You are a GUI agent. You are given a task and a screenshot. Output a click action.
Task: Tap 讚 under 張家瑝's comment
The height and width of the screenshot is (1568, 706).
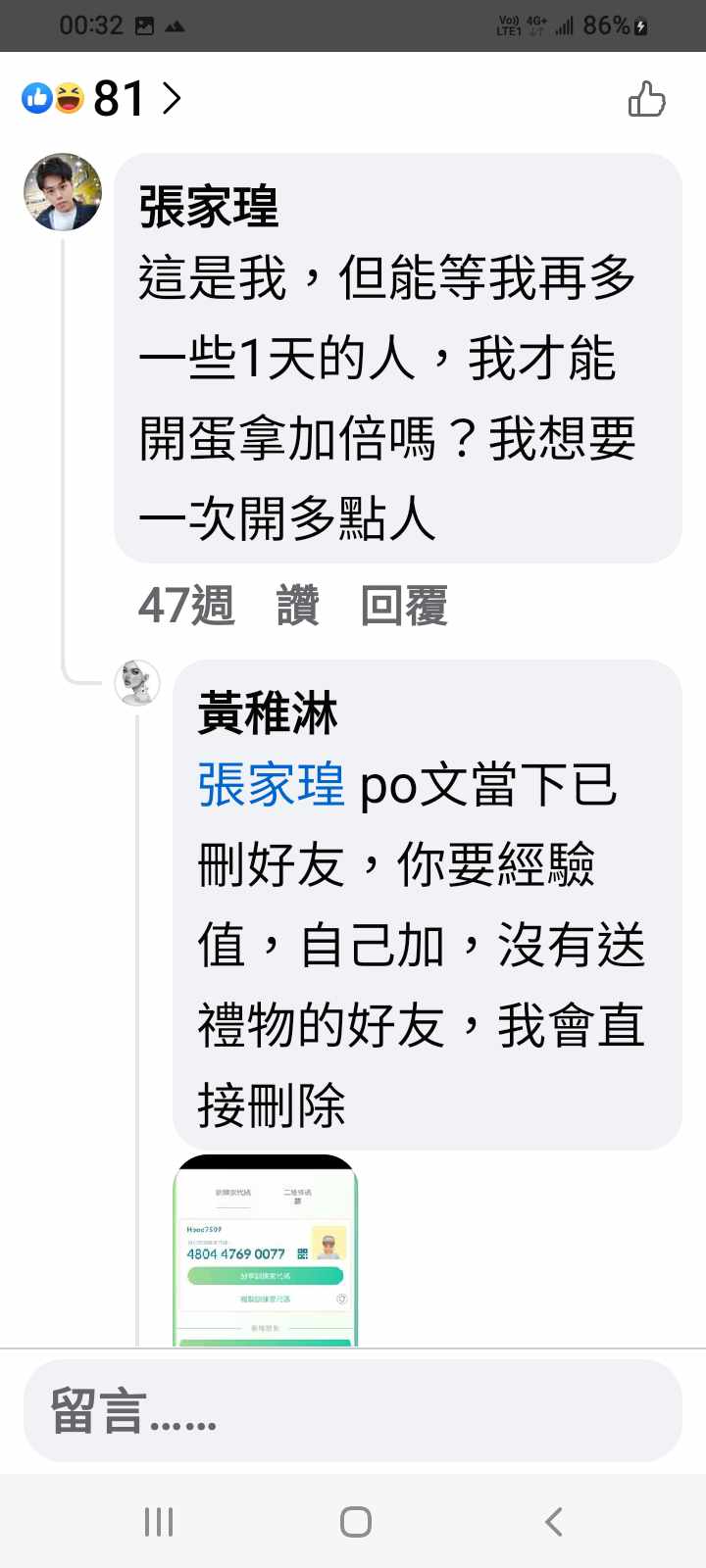tap(297, 605)
